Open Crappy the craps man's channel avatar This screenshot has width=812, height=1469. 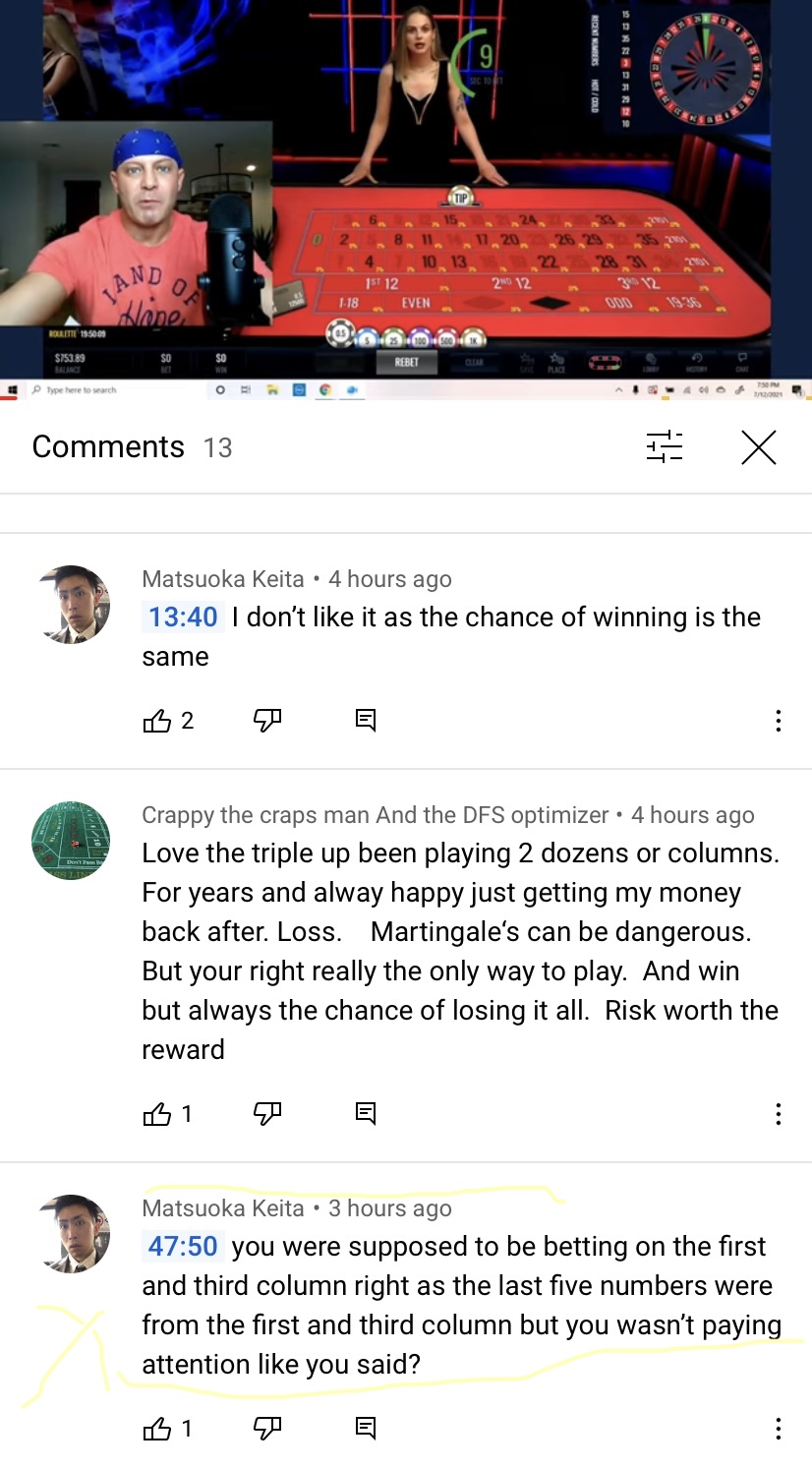pyautogui.click(x=71, y=841)
